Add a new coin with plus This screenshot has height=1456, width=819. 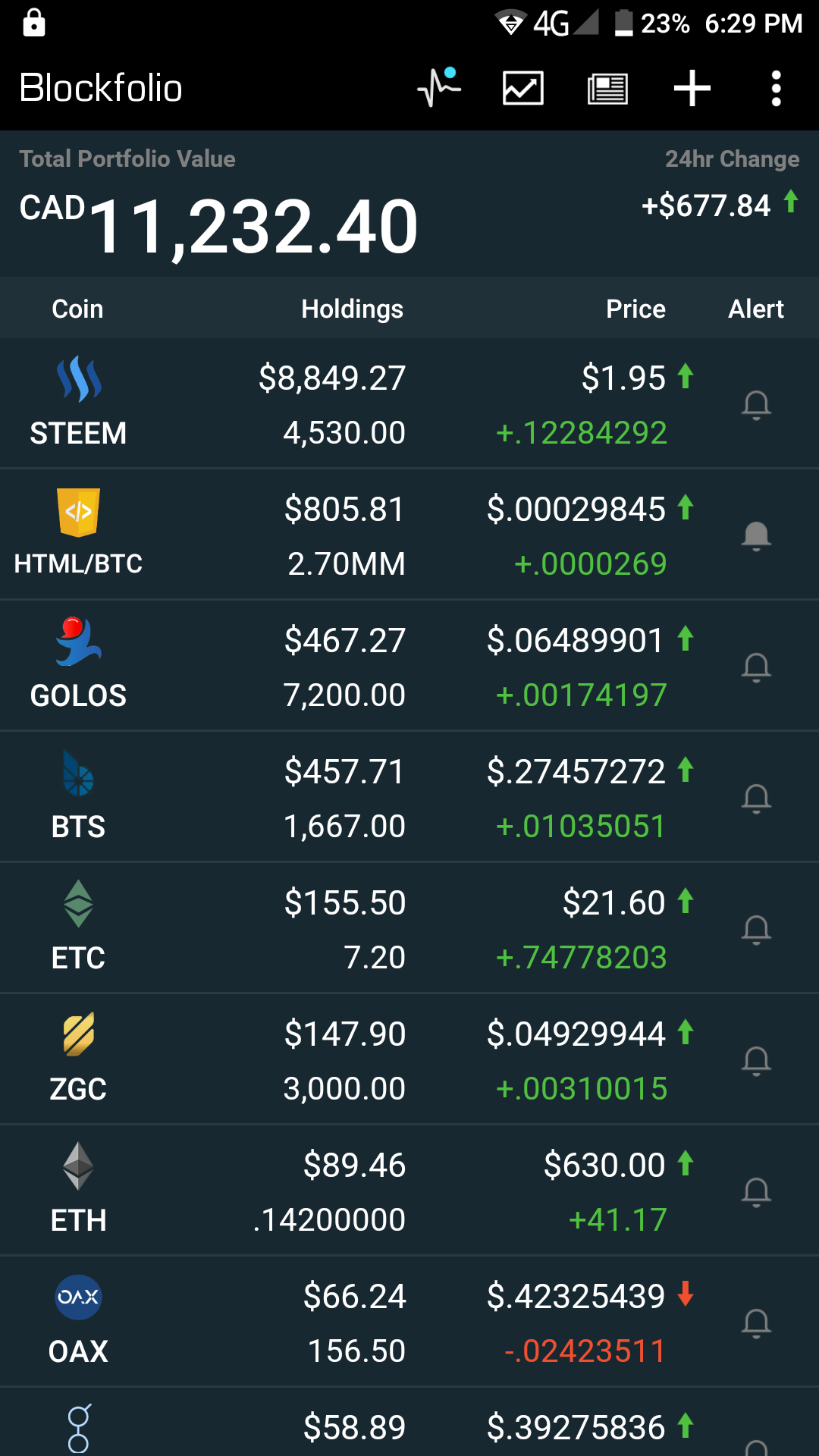pos(692,88)
